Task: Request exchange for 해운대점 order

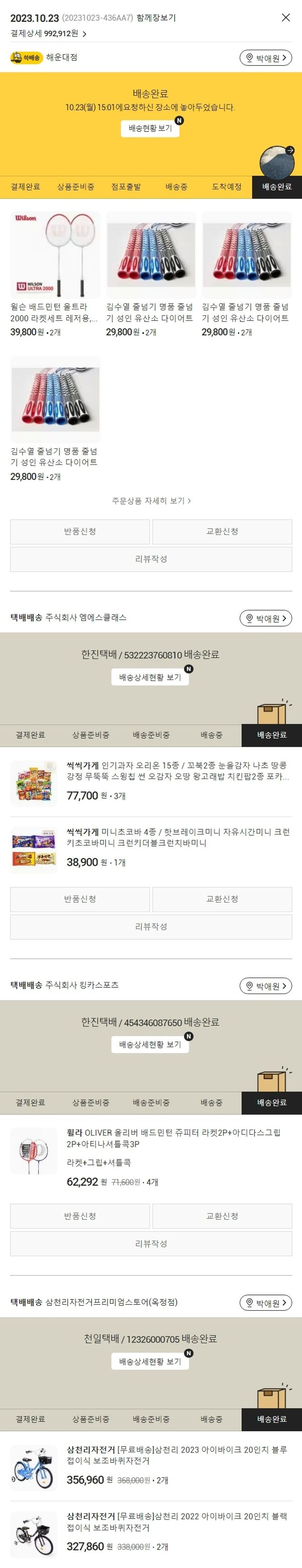Action: (x=221, y=531)
